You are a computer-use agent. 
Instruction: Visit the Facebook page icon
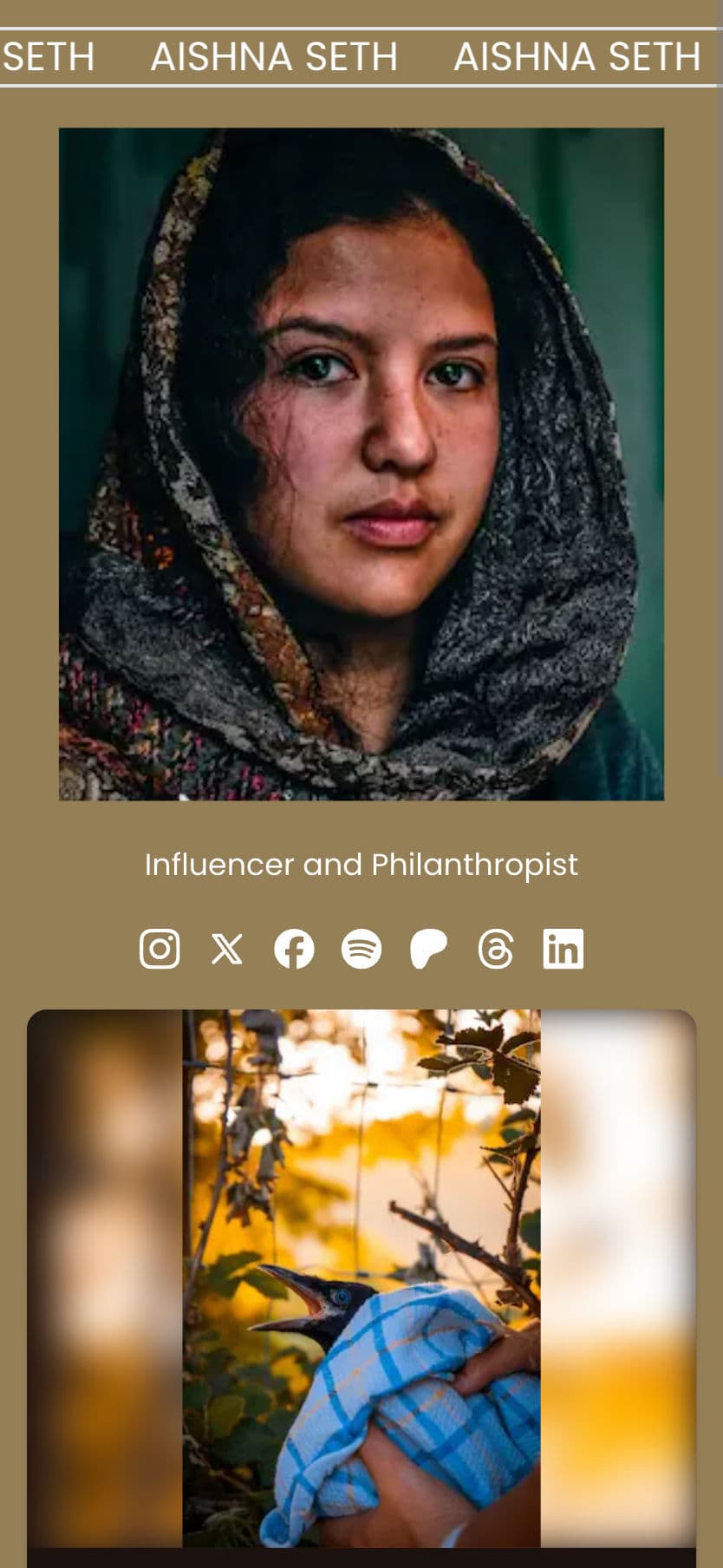pyautogui.click(x=295, y=949)
